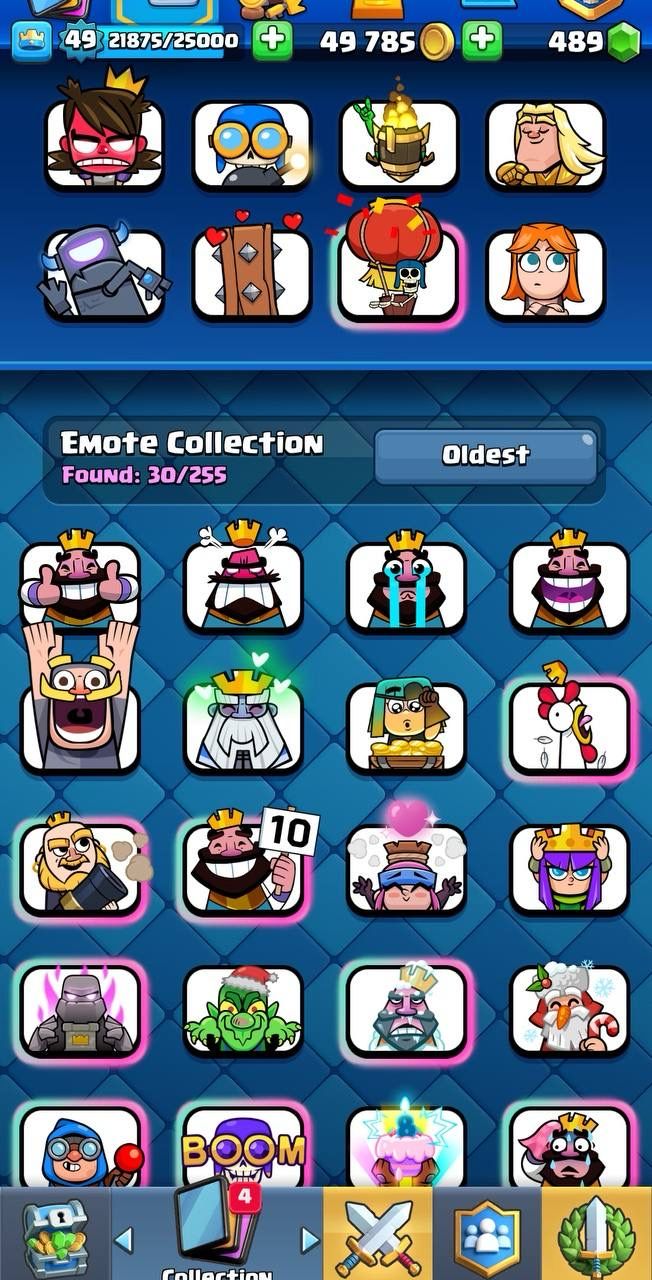Select the chicken emote

click(x=569, y=727)
